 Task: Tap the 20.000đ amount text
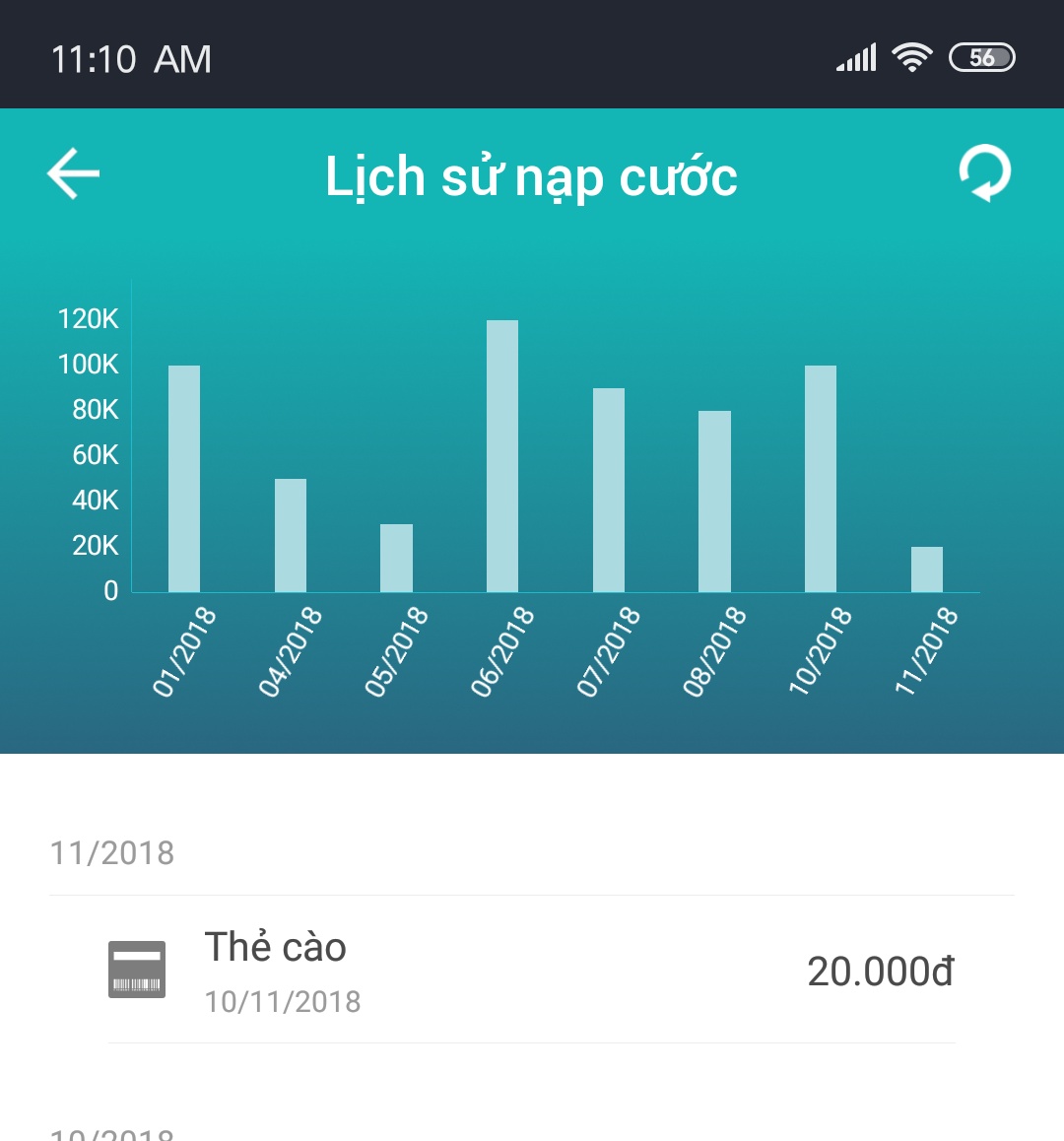880,969
